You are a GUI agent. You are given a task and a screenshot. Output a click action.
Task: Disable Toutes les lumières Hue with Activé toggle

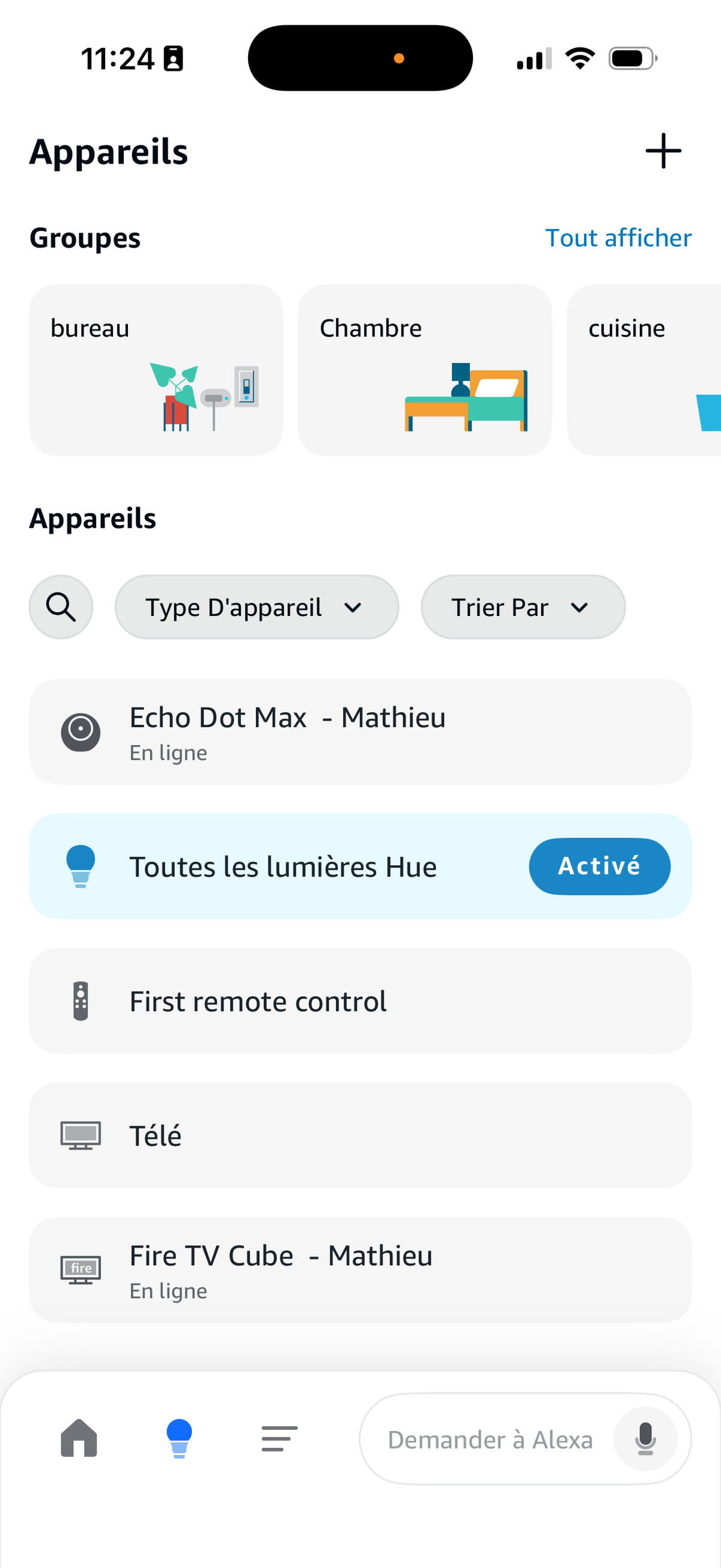pos(599,866)
